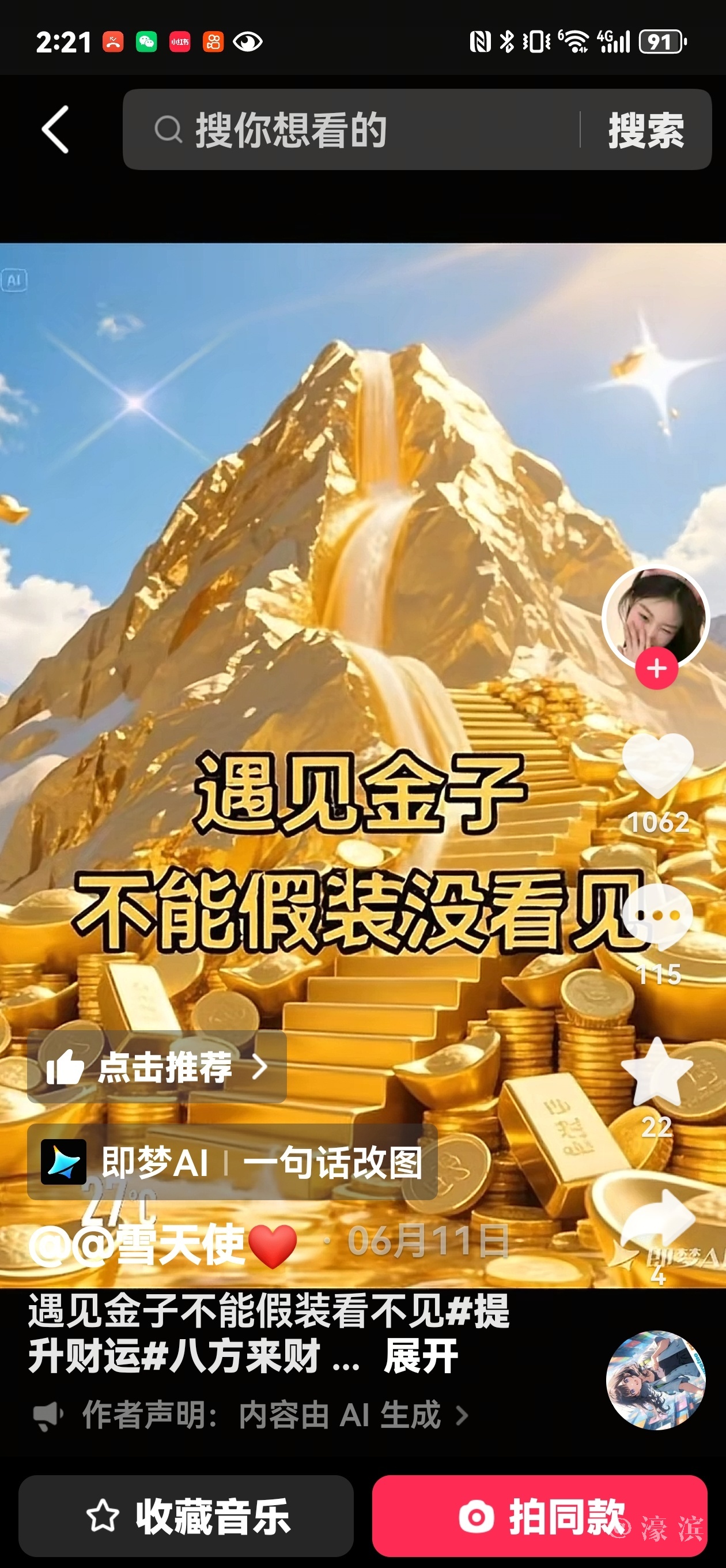The height and width of the screenshot is (1568, 726).
Task: Favorite the video with the star icon
Action: [x=657, y=1072]
